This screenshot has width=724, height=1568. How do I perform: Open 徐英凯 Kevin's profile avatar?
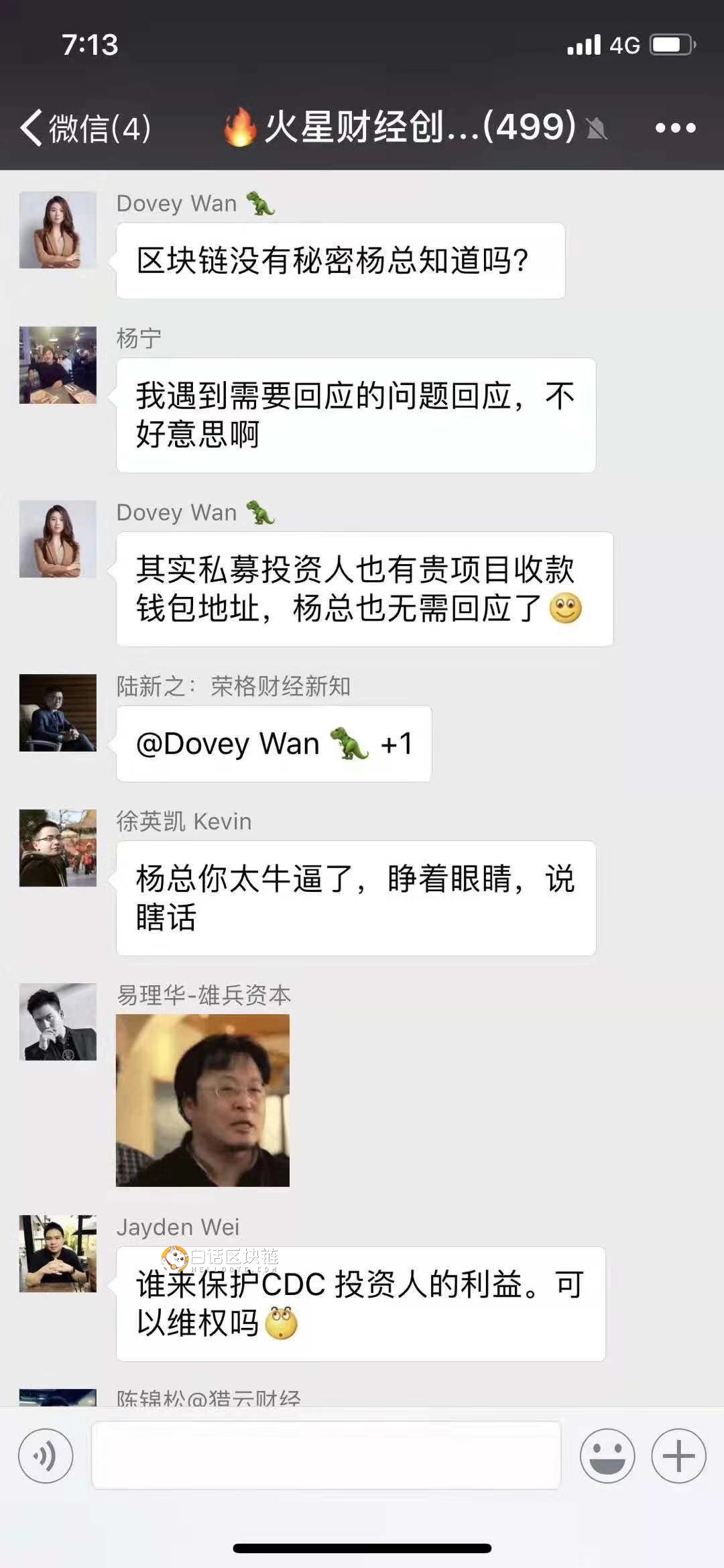(58, 848)
